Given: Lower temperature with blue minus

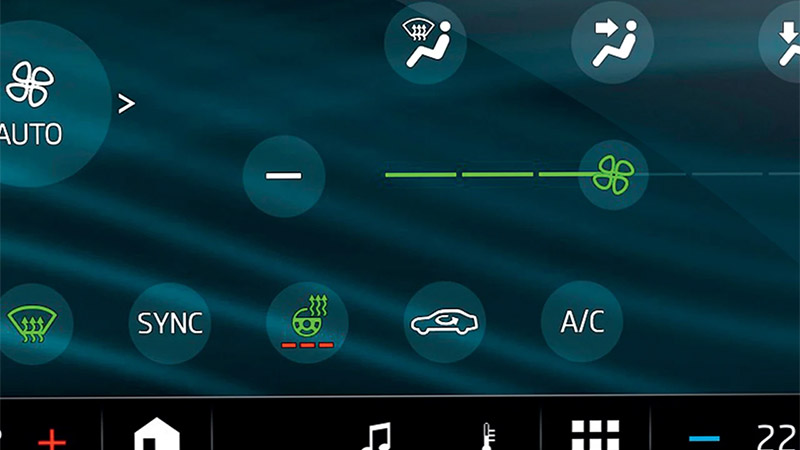Looking at the screenshot, I should point(704,438).
